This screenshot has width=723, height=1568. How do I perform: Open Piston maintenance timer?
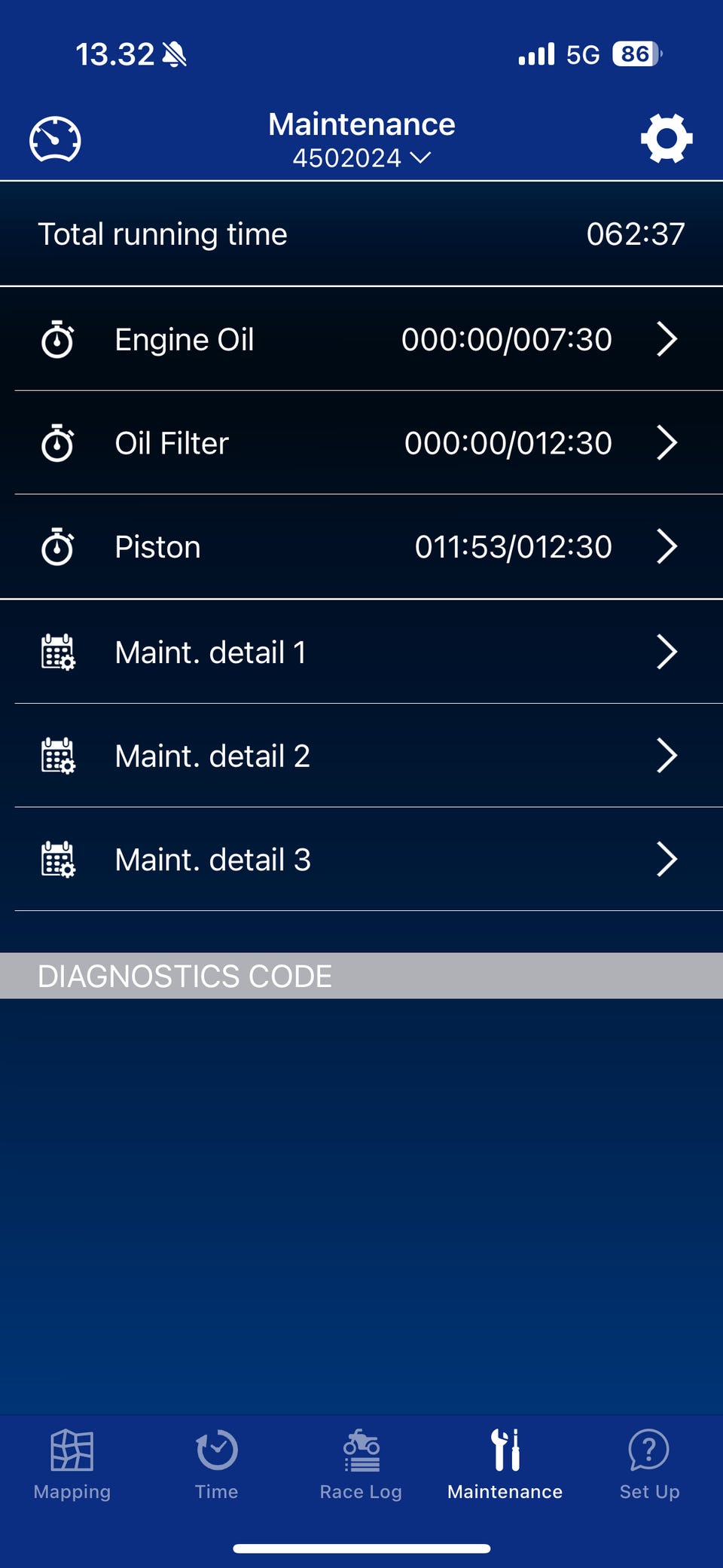pyautogui.click(x=361, y=547)
